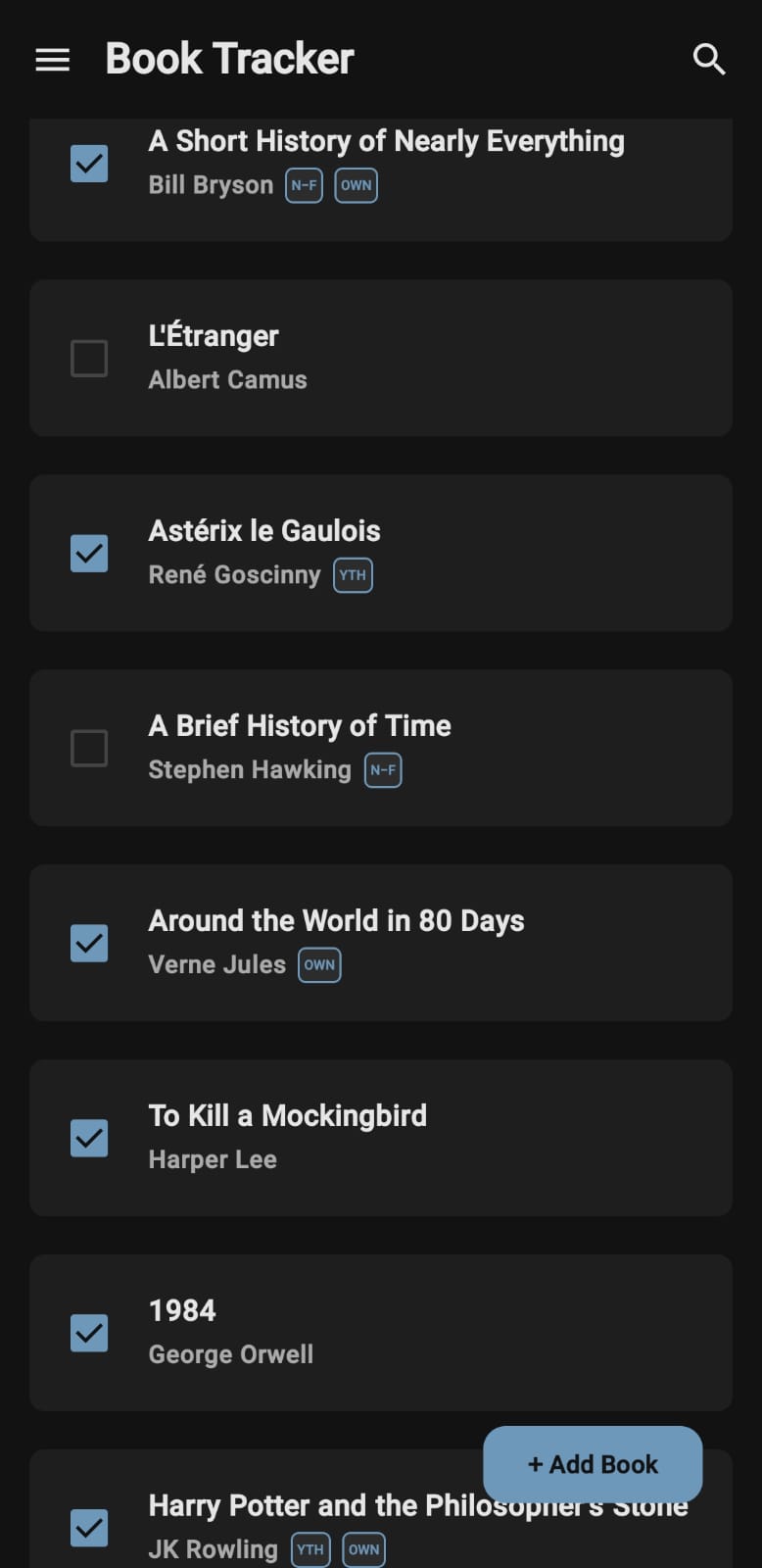Uncheck A Short History of Nearly Everything
The image size is (762, 1568).
click(x=89, y=164)
